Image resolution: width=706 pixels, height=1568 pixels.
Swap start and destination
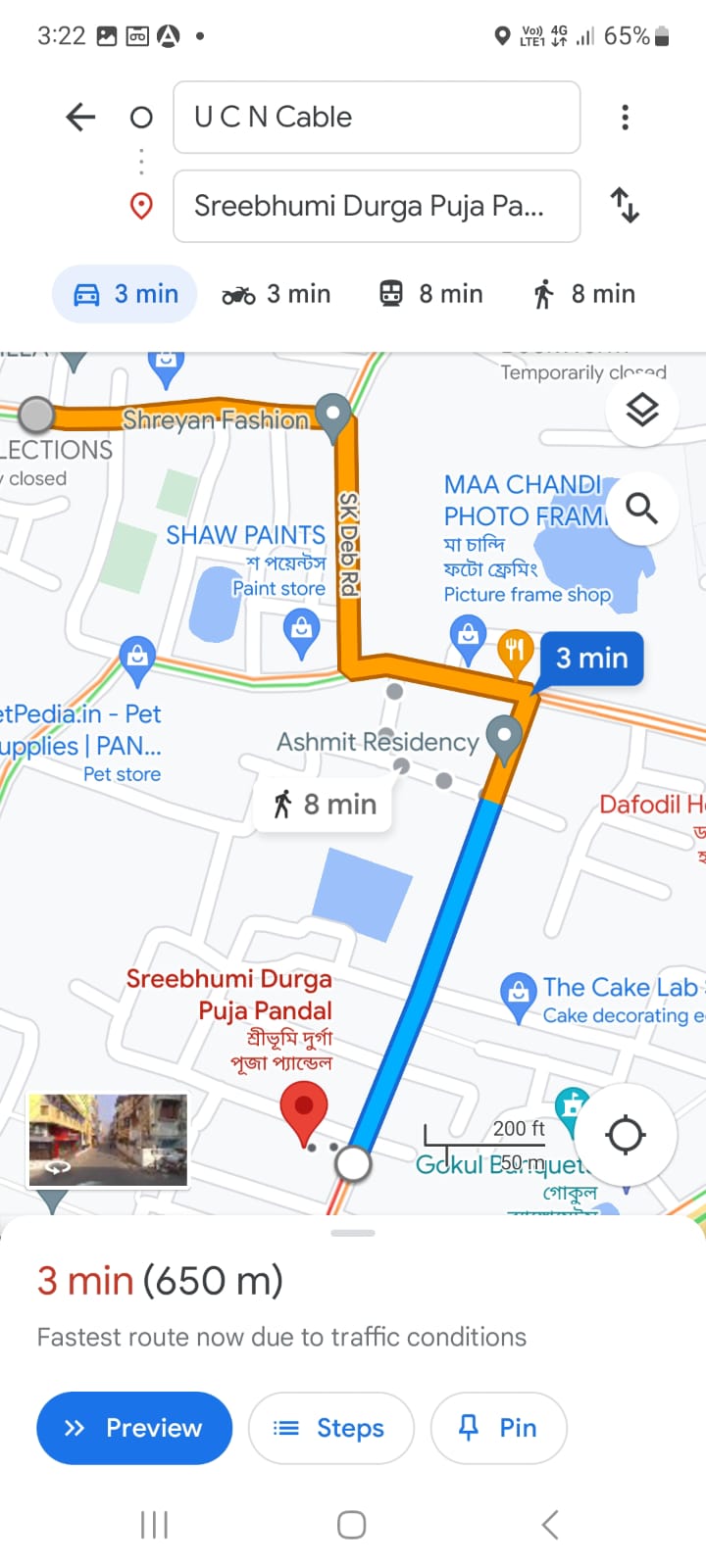point(625,206)
